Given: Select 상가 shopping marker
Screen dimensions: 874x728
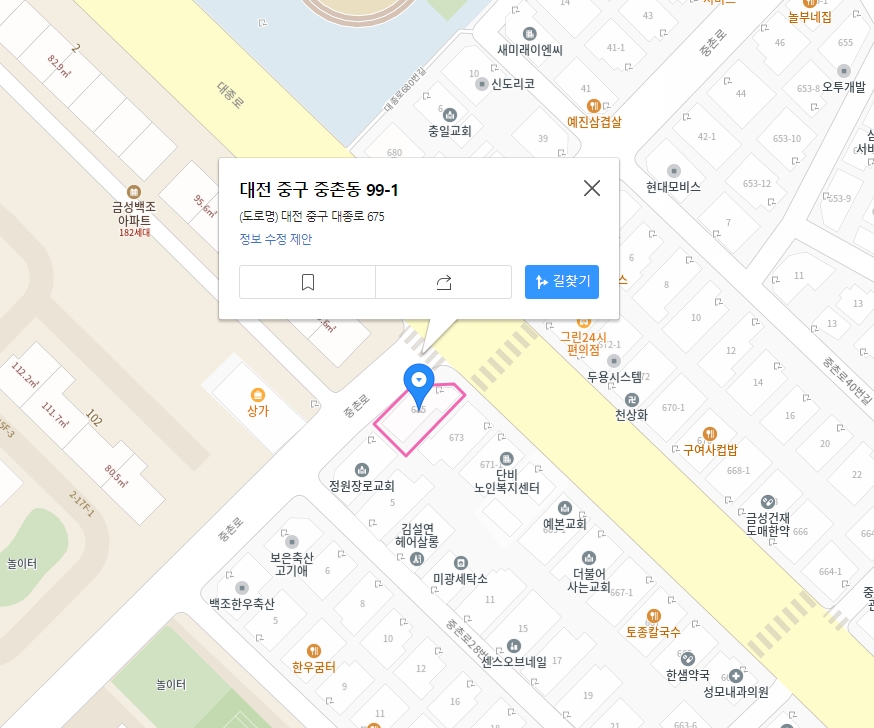Looking at the screenshot, I should (x=258, y=395).
